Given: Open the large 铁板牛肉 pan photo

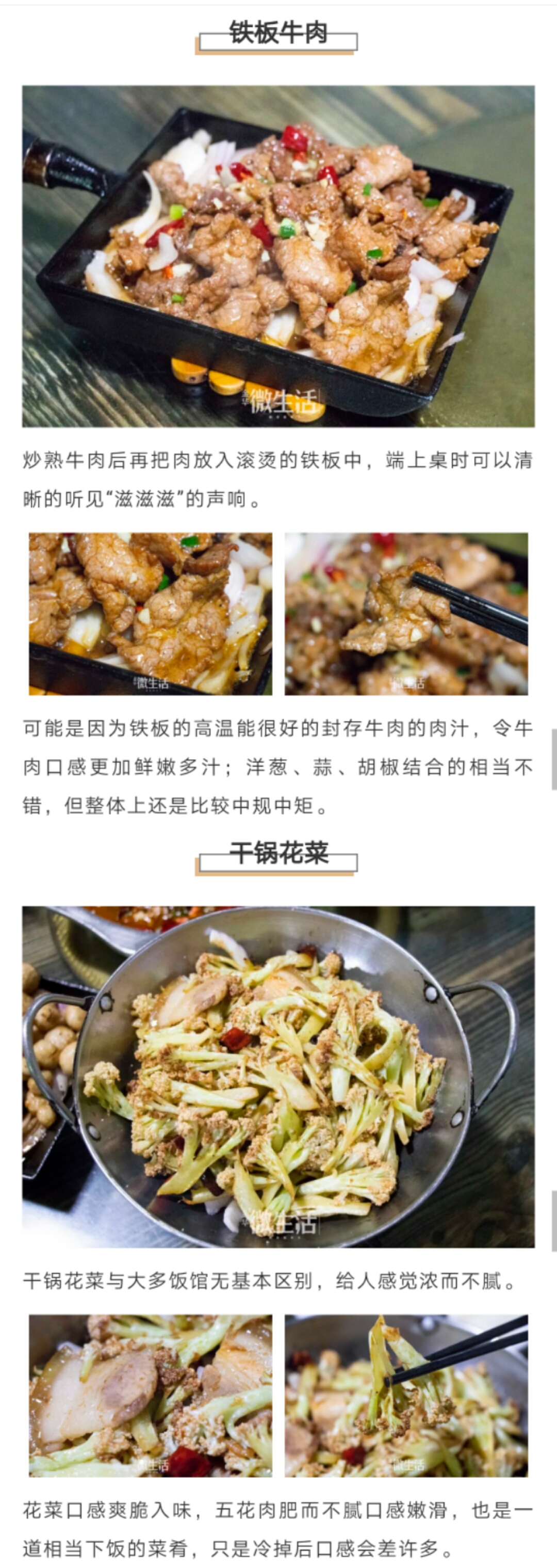Looking at the screenshot, I should [278, 255].
